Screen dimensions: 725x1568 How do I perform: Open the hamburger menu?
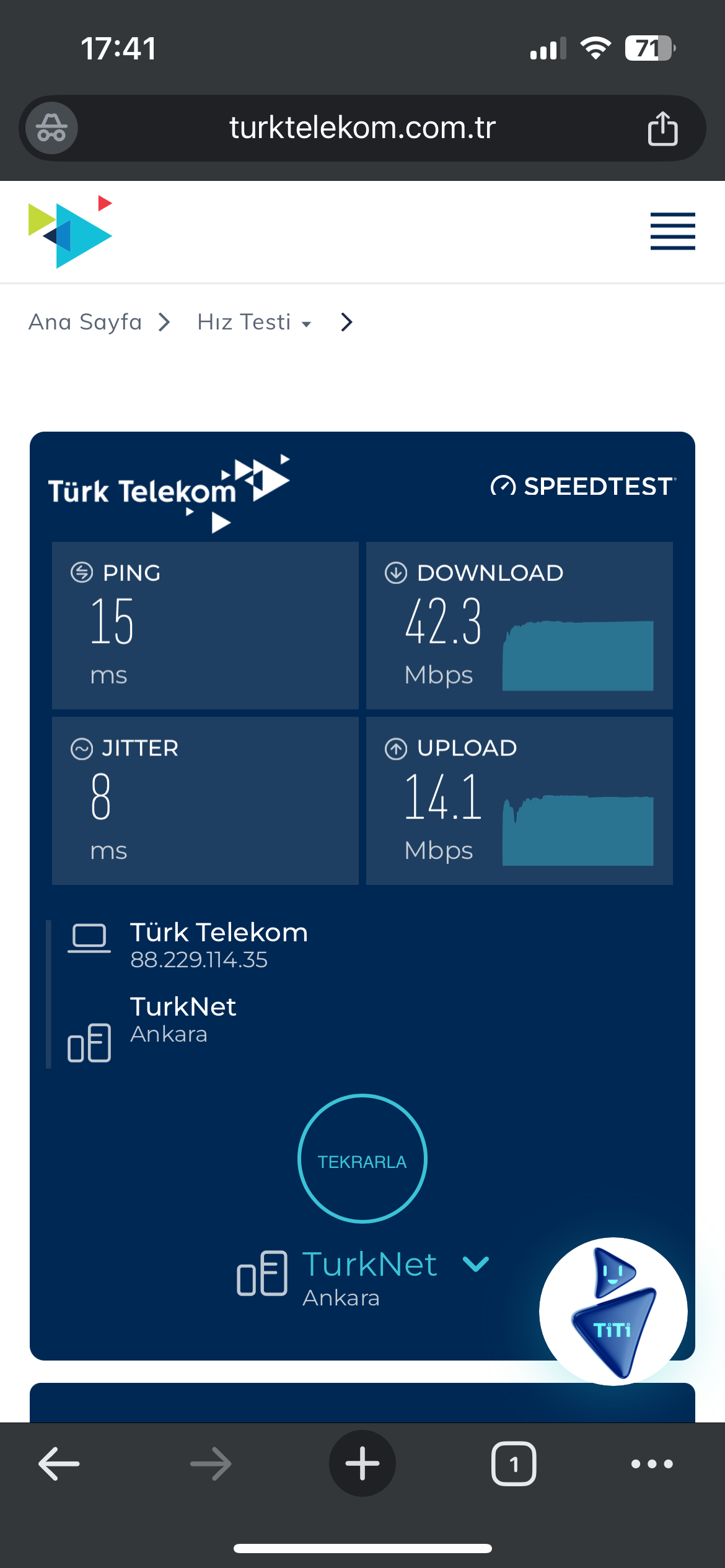[672, 232]
